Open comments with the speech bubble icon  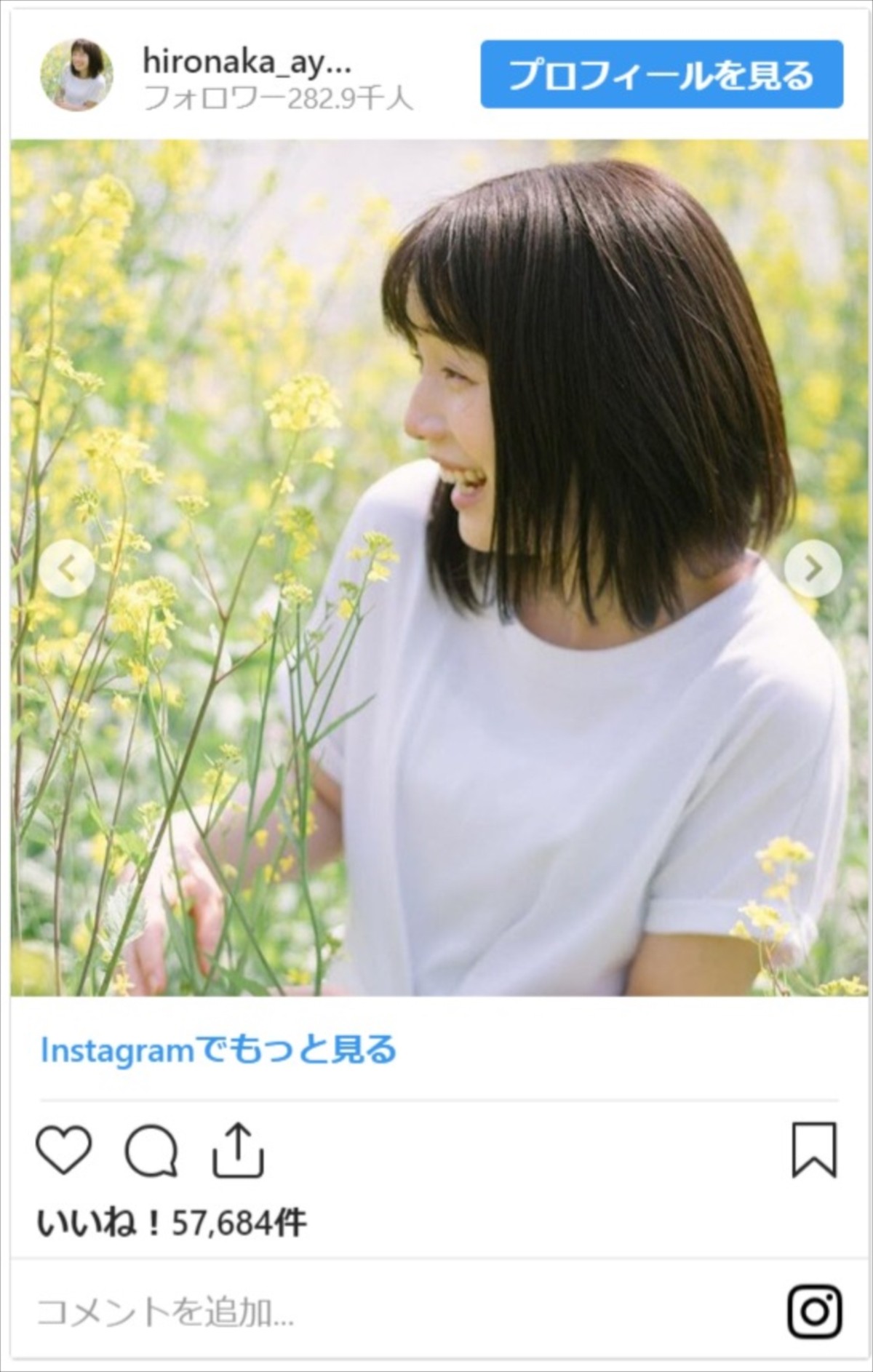[x=151, y=1151]
